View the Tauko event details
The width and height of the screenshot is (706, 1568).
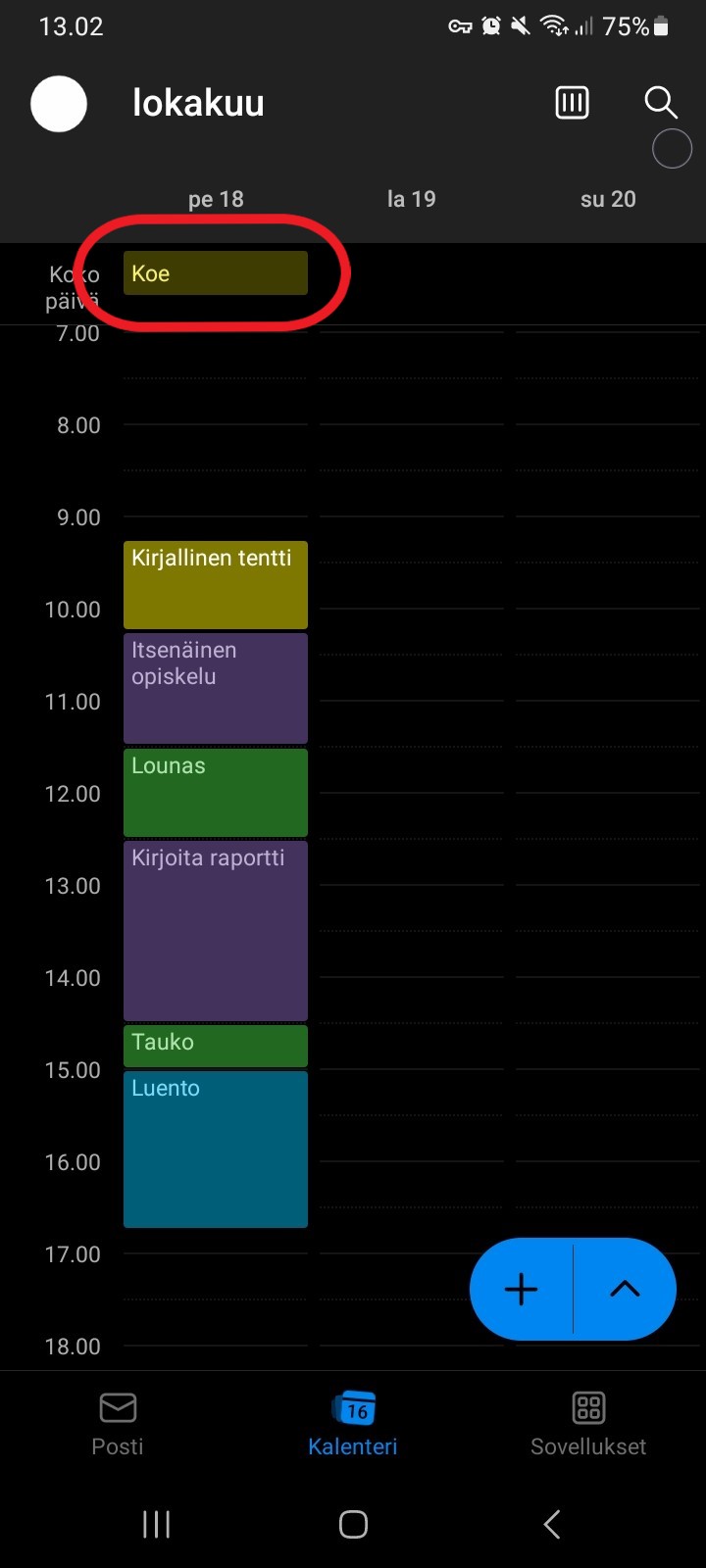pos(216,1046)
